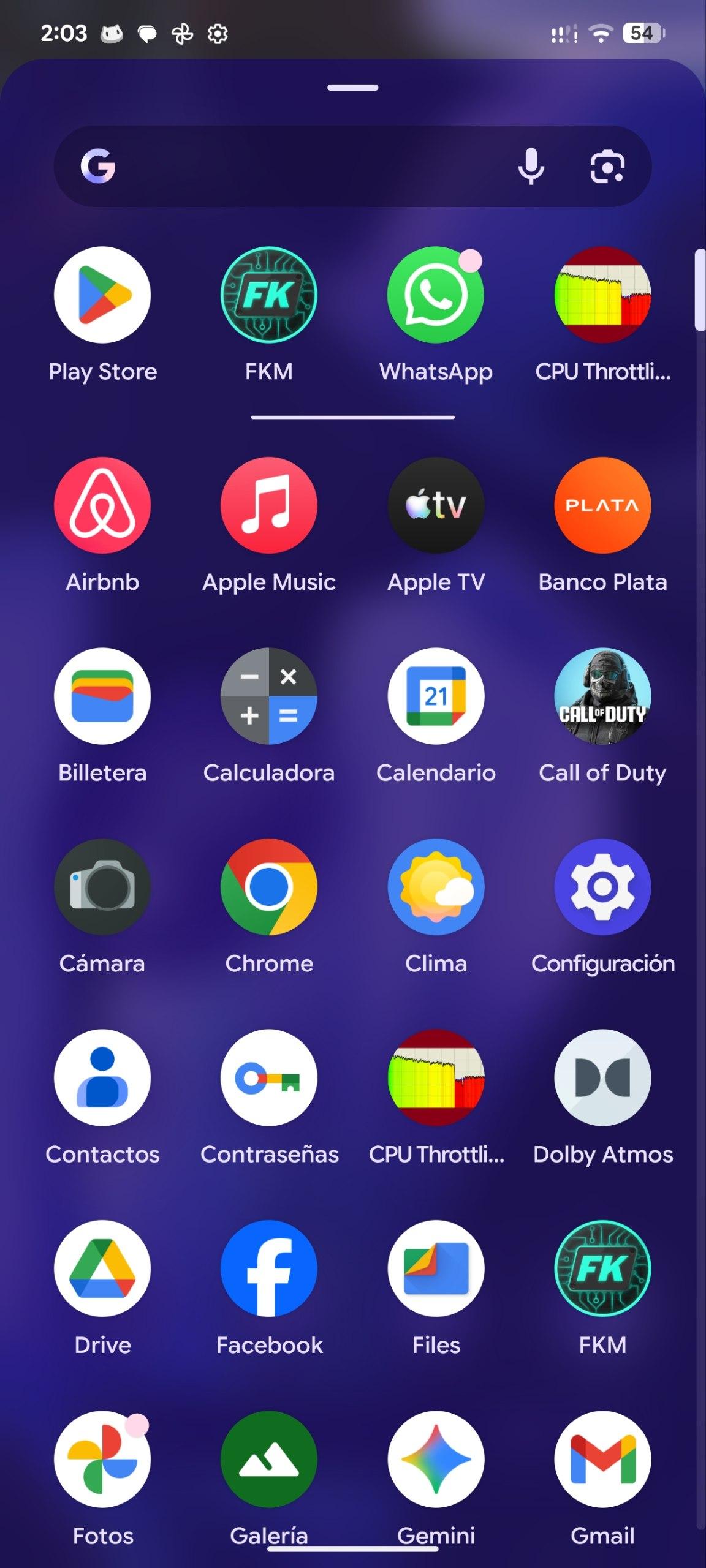Image resolution: width=706 pixels, height=1568 pixels.
Task: Launch Chrome browser
Action: 269,887
